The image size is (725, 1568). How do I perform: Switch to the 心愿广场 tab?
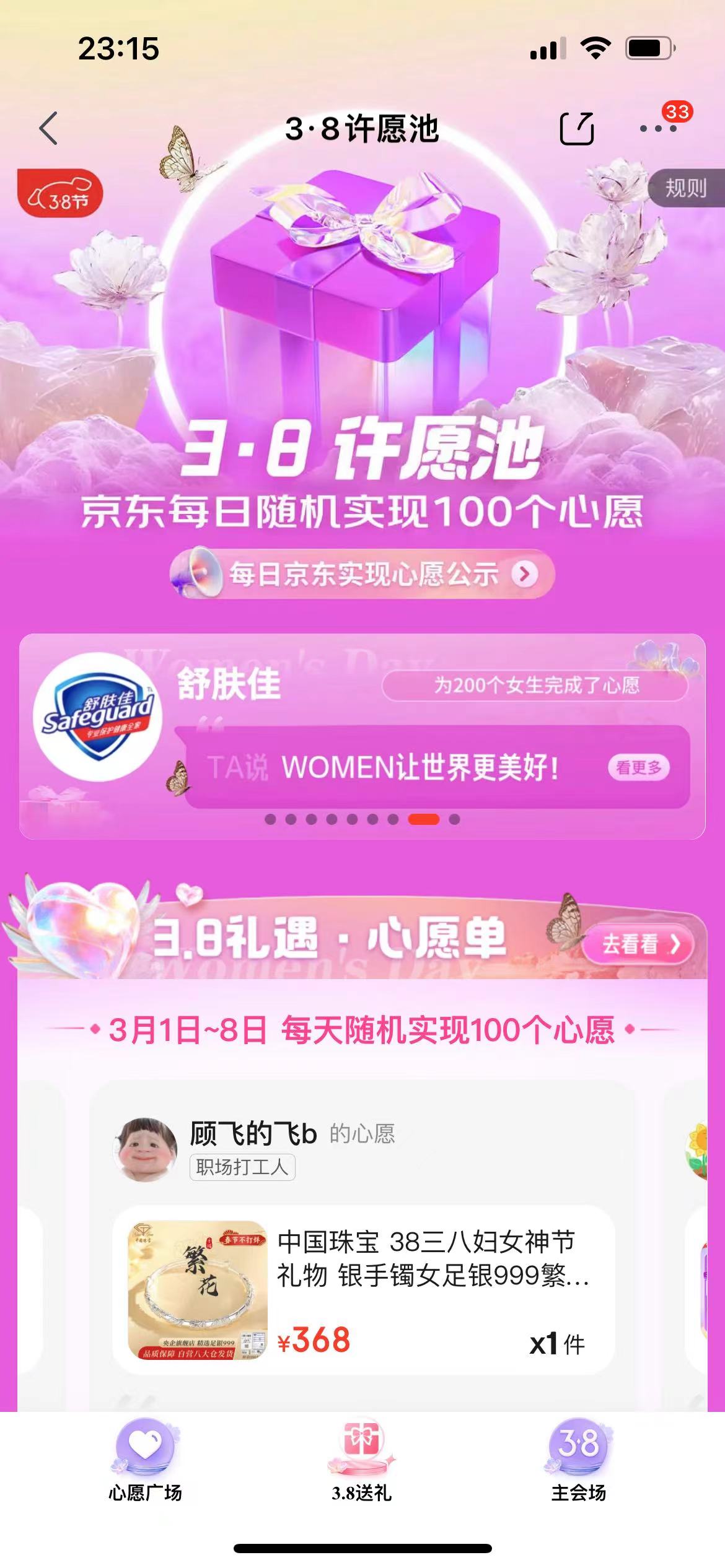[146, 1462]
